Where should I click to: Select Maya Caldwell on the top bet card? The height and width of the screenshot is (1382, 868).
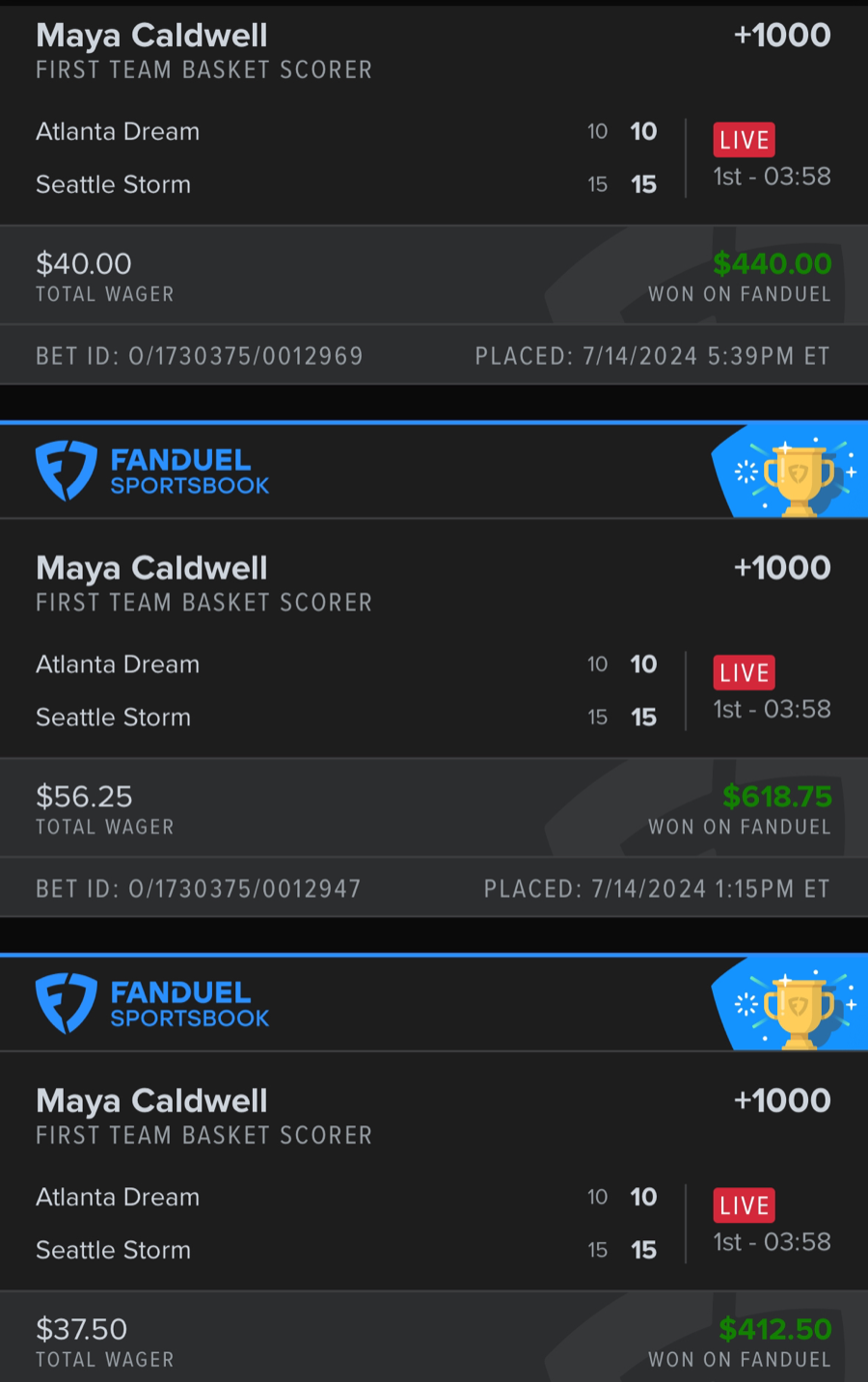point(151,36)
